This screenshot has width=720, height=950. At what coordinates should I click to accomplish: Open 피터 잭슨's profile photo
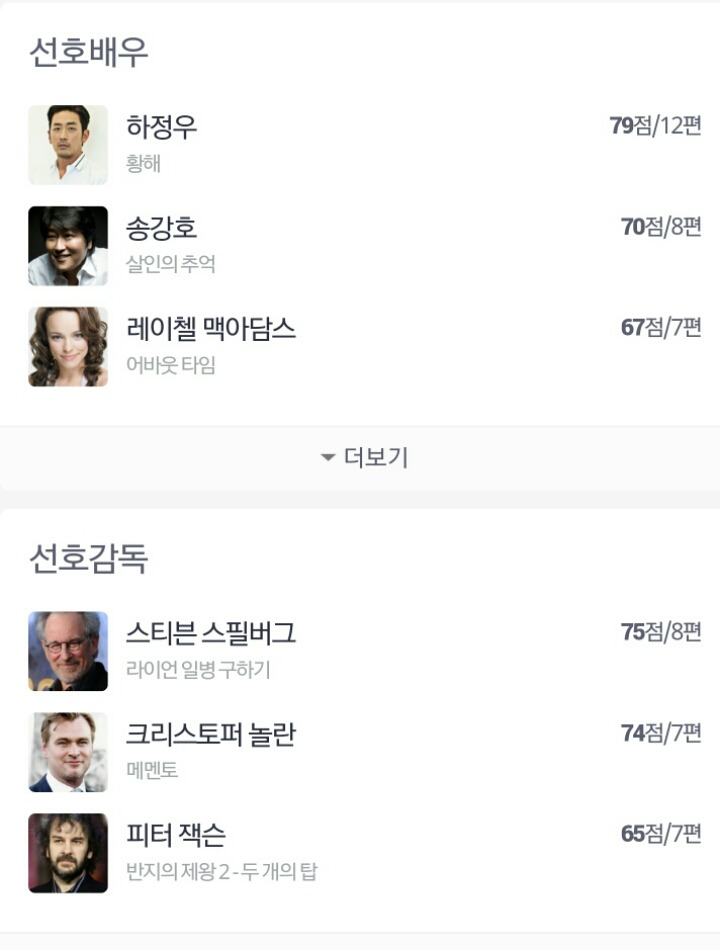point(68,854)
